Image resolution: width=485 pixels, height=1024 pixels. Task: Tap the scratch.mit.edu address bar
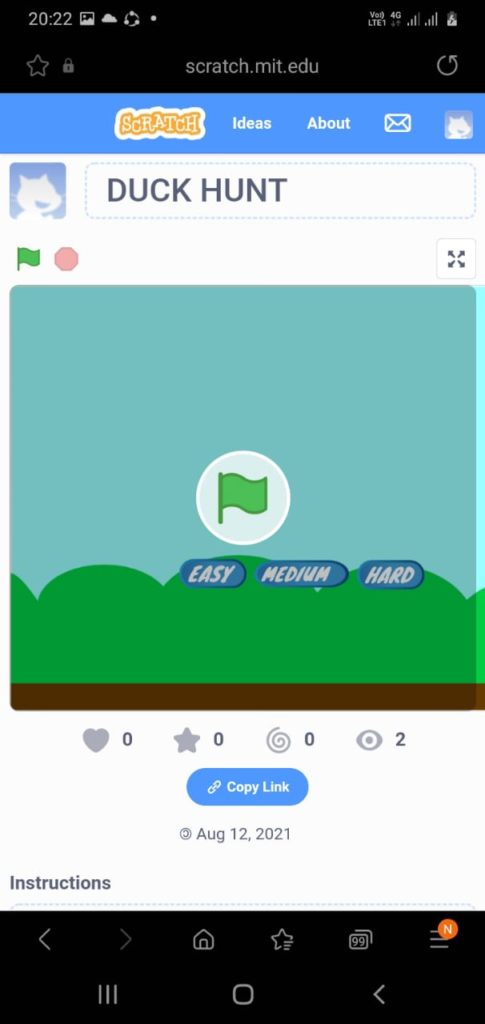pyautogui.click(x=252, y=66)
